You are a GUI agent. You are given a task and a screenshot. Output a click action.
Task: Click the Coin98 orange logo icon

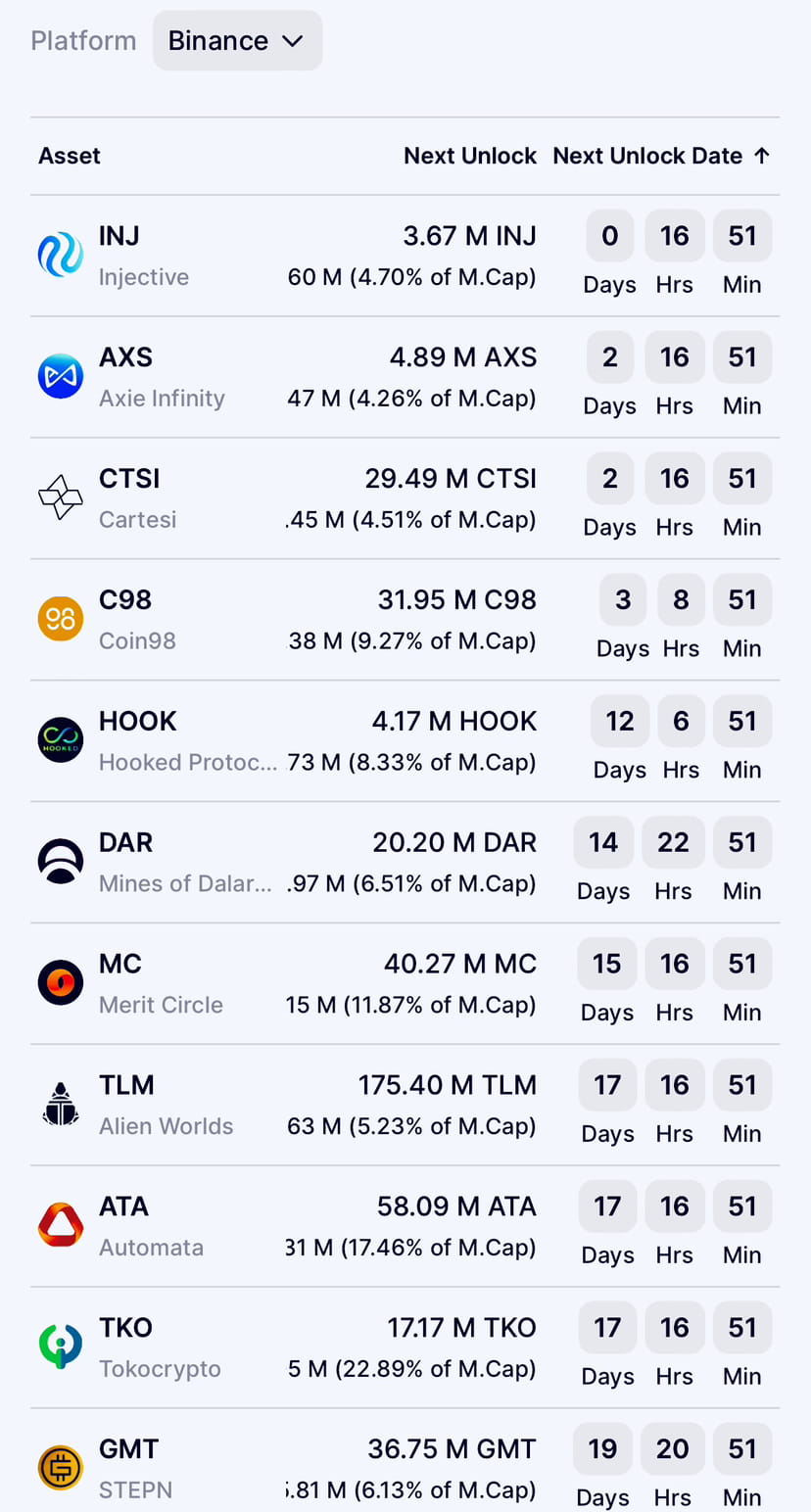tap(60, 618)
